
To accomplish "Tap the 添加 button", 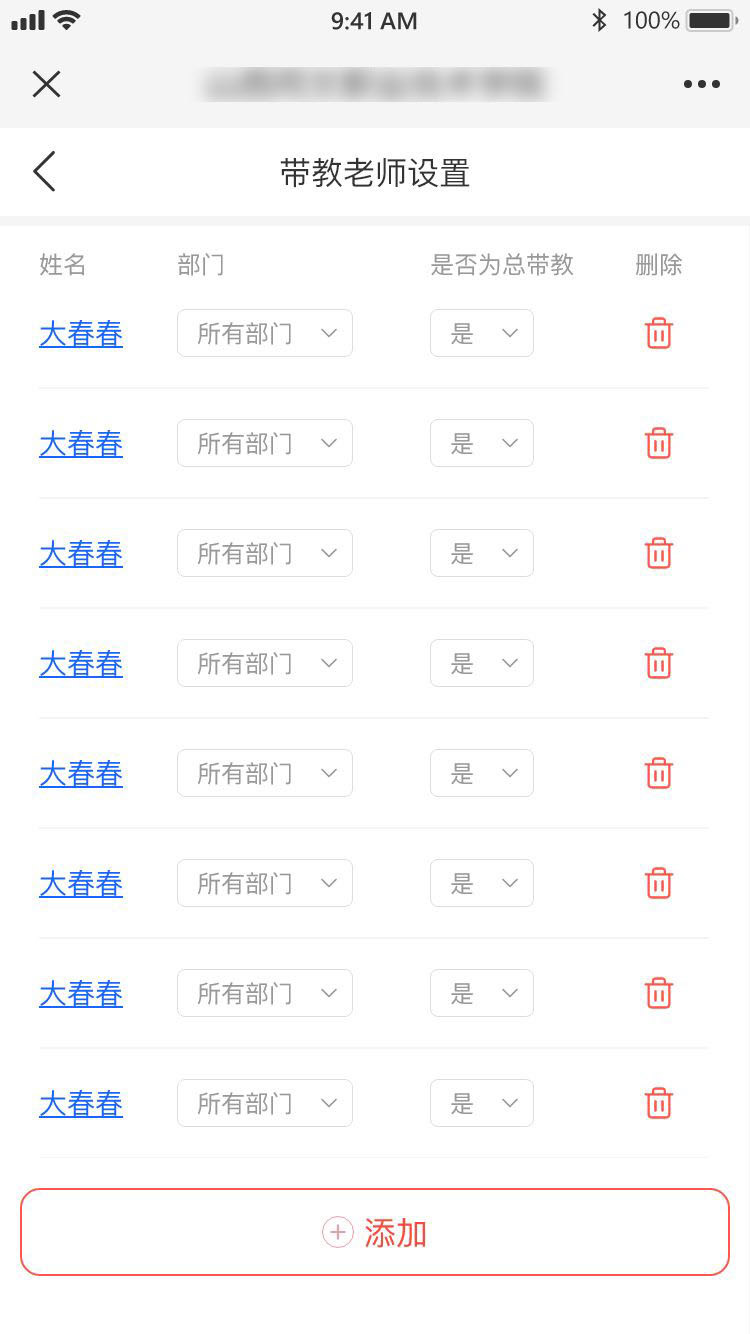I will (x=375, y=1232).
